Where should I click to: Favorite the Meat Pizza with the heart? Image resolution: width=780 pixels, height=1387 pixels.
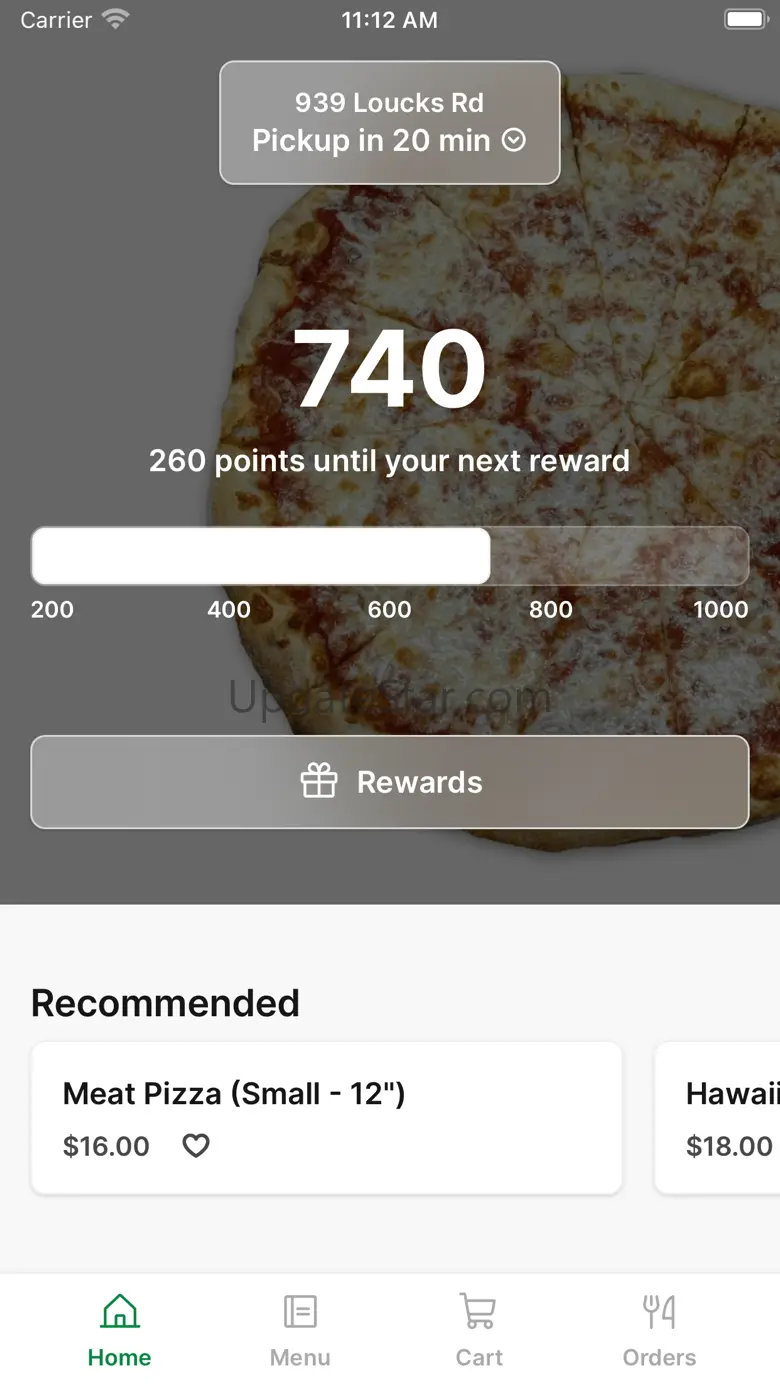pos(196,1146)
